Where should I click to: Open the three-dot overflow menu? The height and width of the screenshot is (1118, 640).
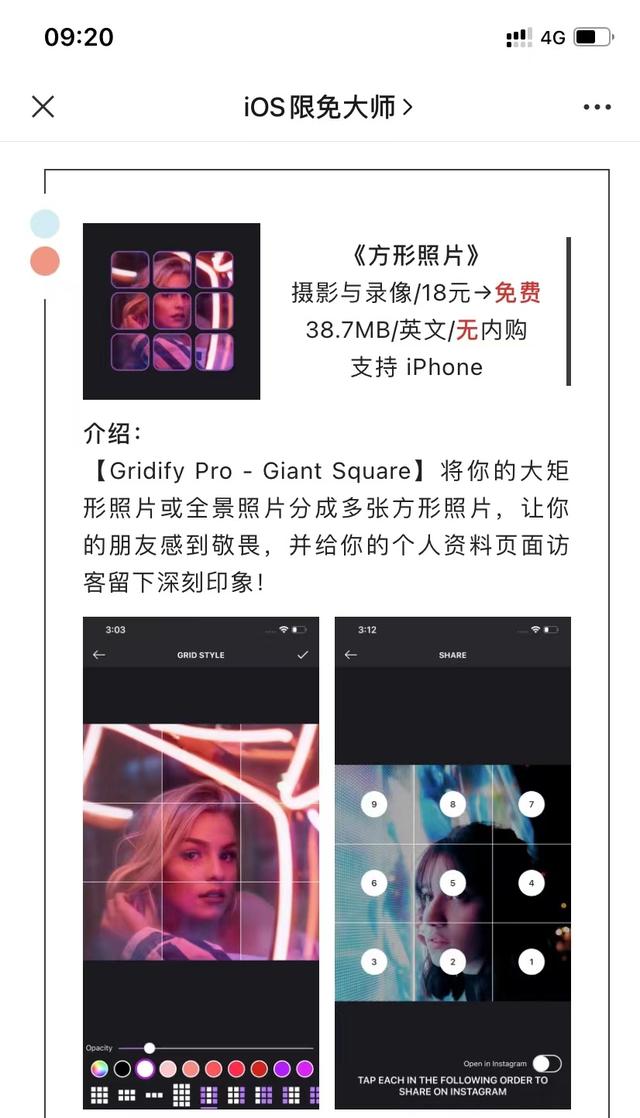click(597, 107)
